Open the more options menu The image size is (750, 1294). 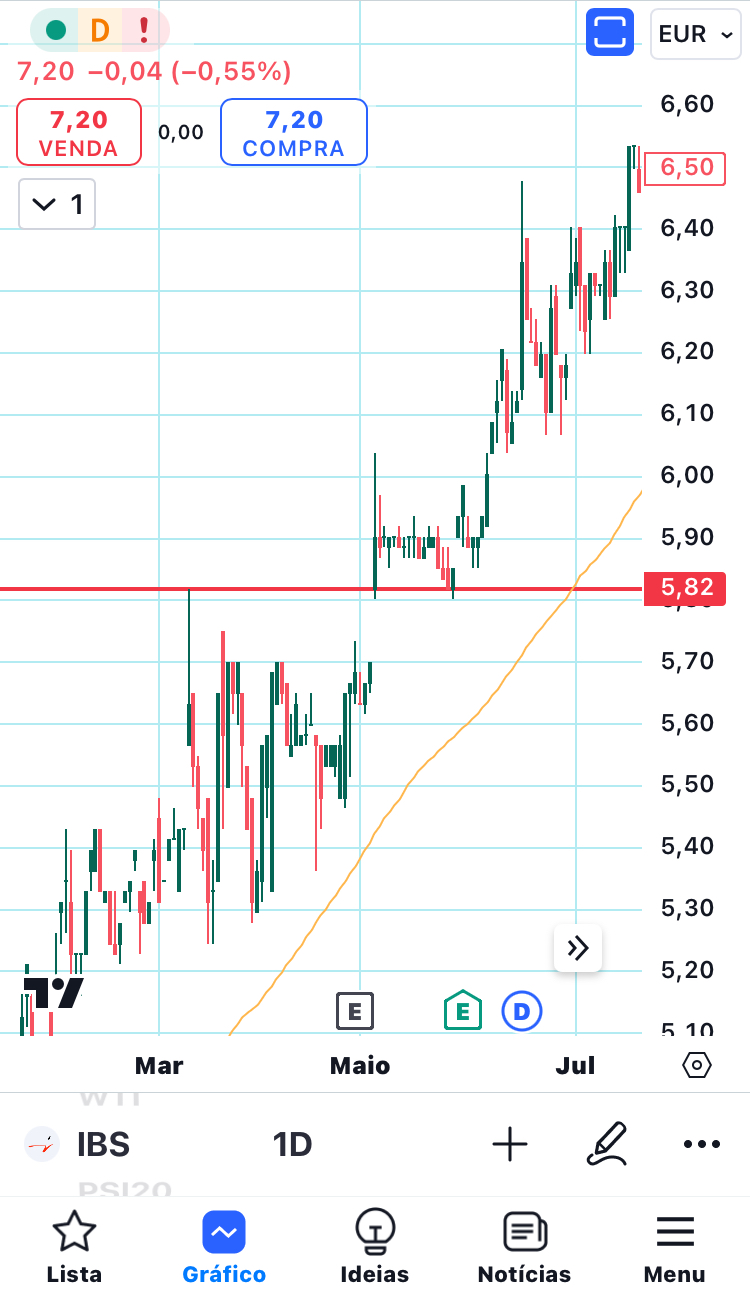pyautogui.click(x=701, y=1144)
